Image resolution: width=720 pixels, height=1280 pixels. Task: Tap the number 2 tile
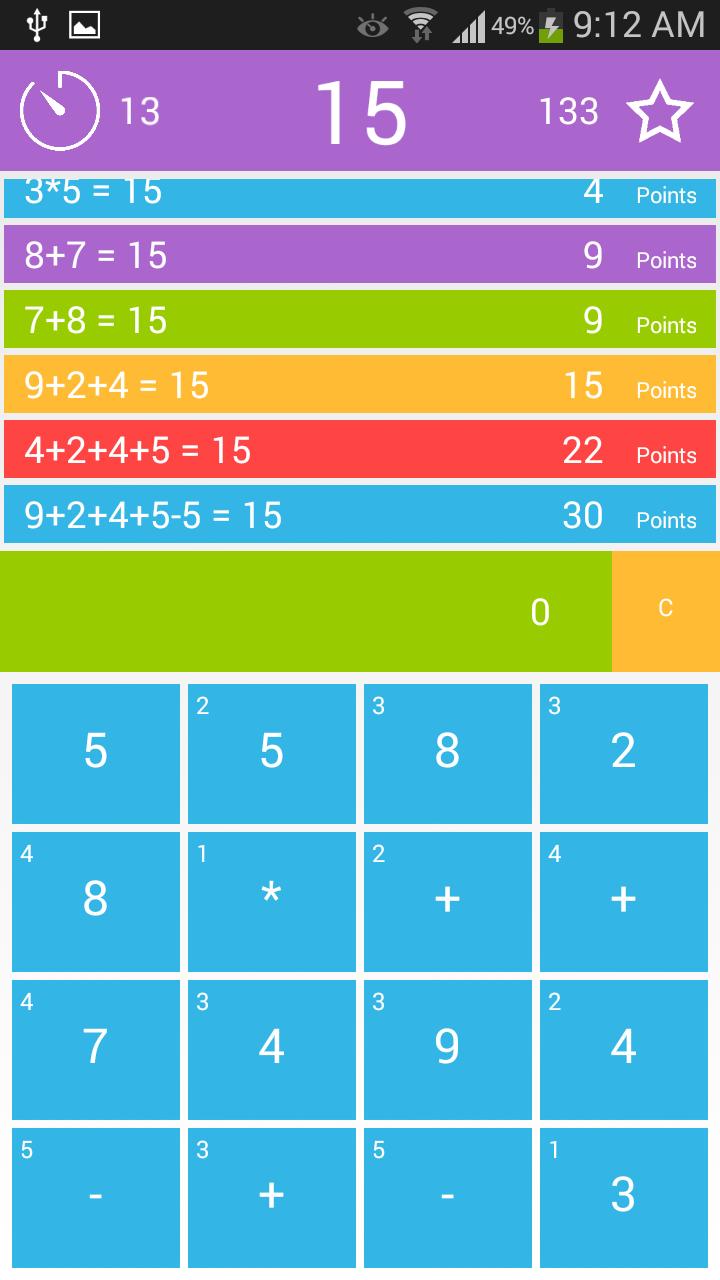623,753
